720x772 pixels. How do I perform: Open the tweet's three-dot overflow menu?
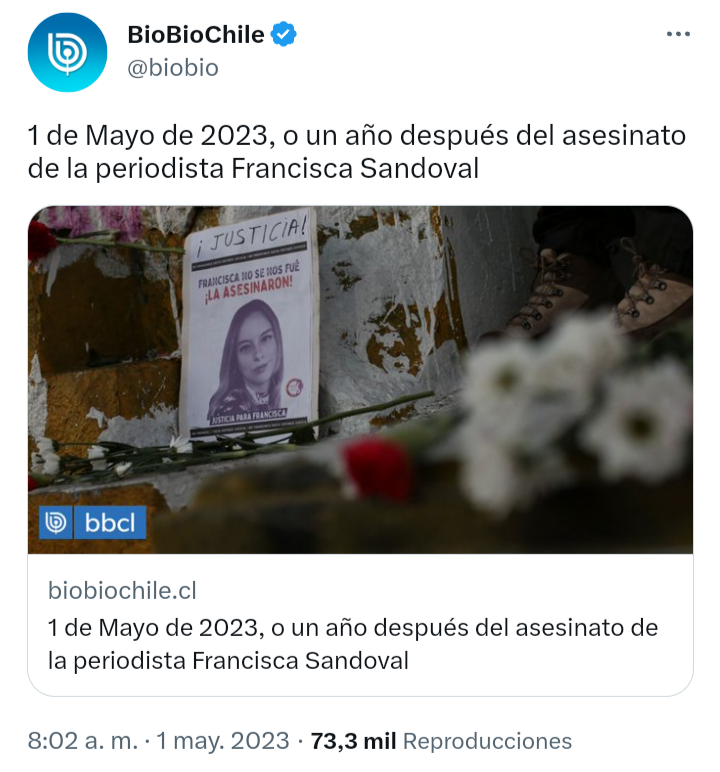click(678, 34)
